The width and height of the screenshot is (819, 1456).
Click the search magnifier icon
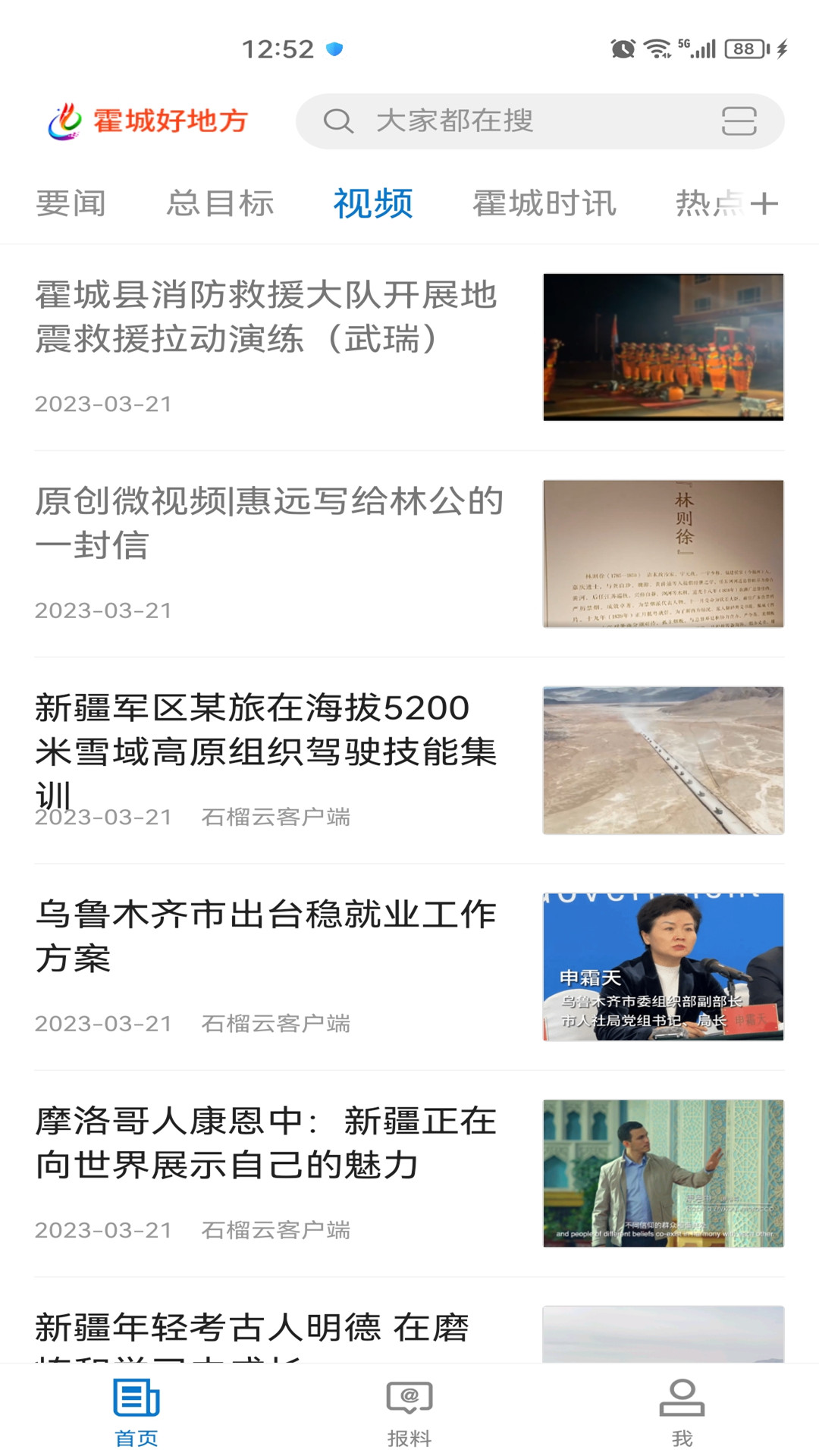[x=339, y=121]
